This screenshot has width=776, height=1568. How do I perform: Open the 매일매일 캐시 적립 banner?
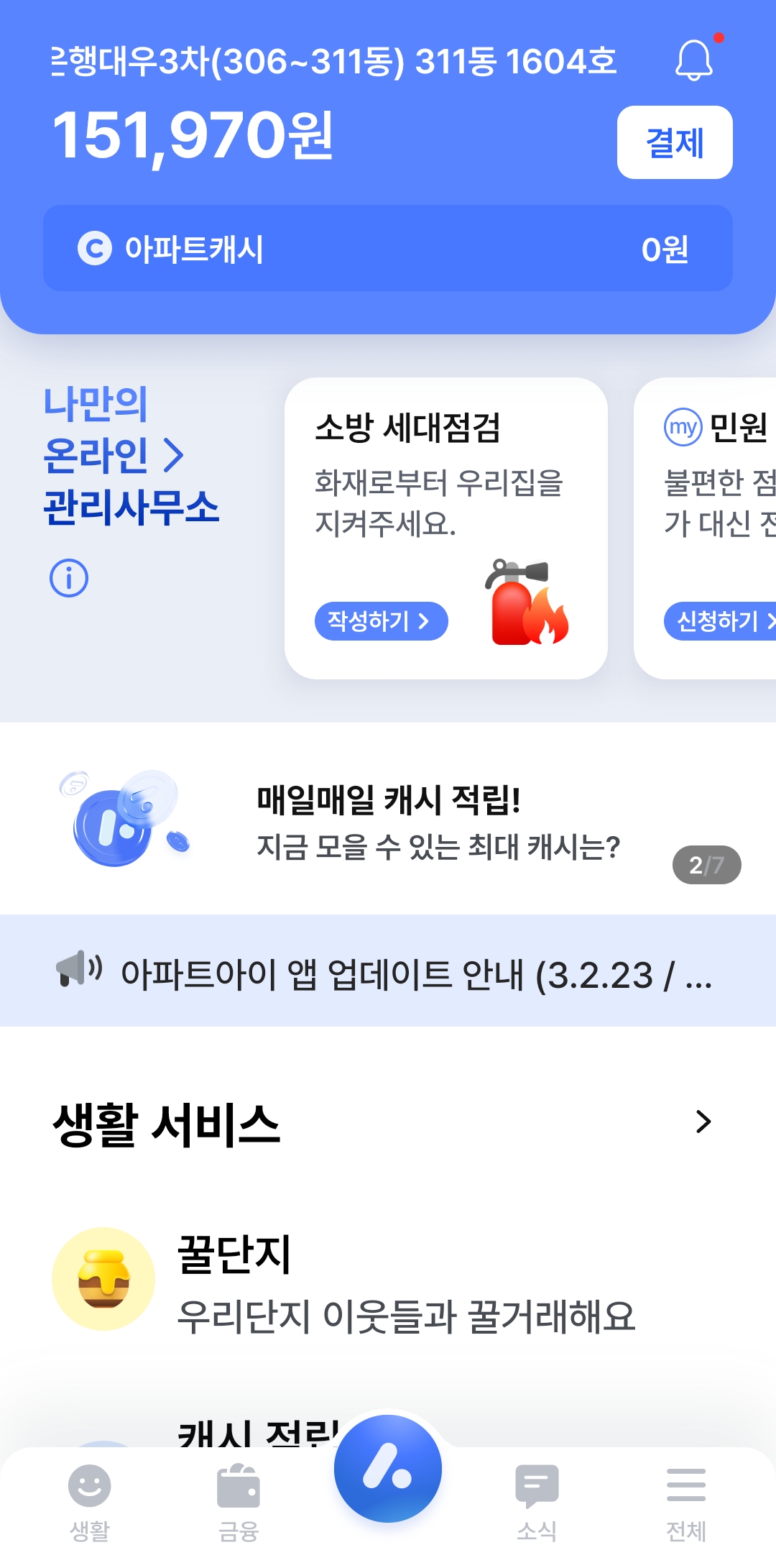coord(388,820)
